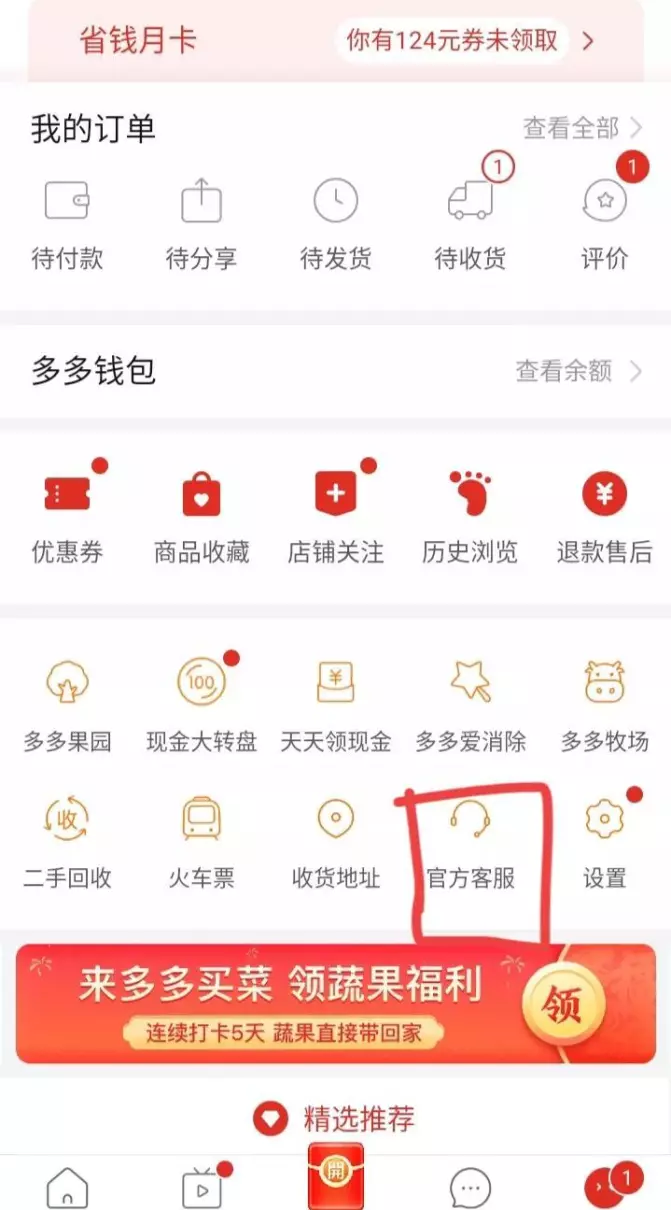Open 历史浏览 browsing history
Image resolution: width=671 pixels, height=1210 pixels.
[x=470, y=516]
